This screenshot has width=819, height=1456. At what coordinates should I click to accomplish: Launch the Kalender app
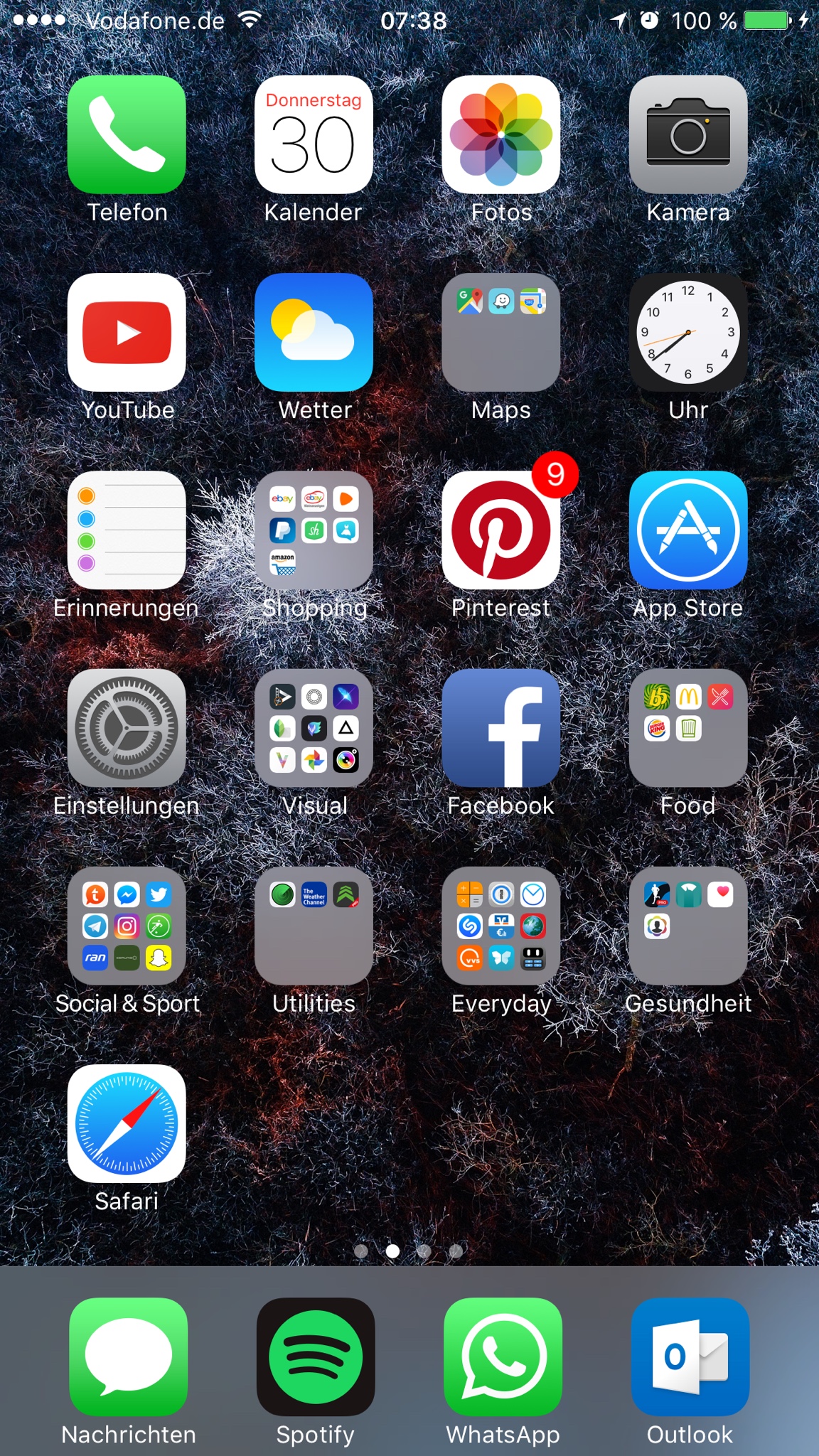[314, 135]
